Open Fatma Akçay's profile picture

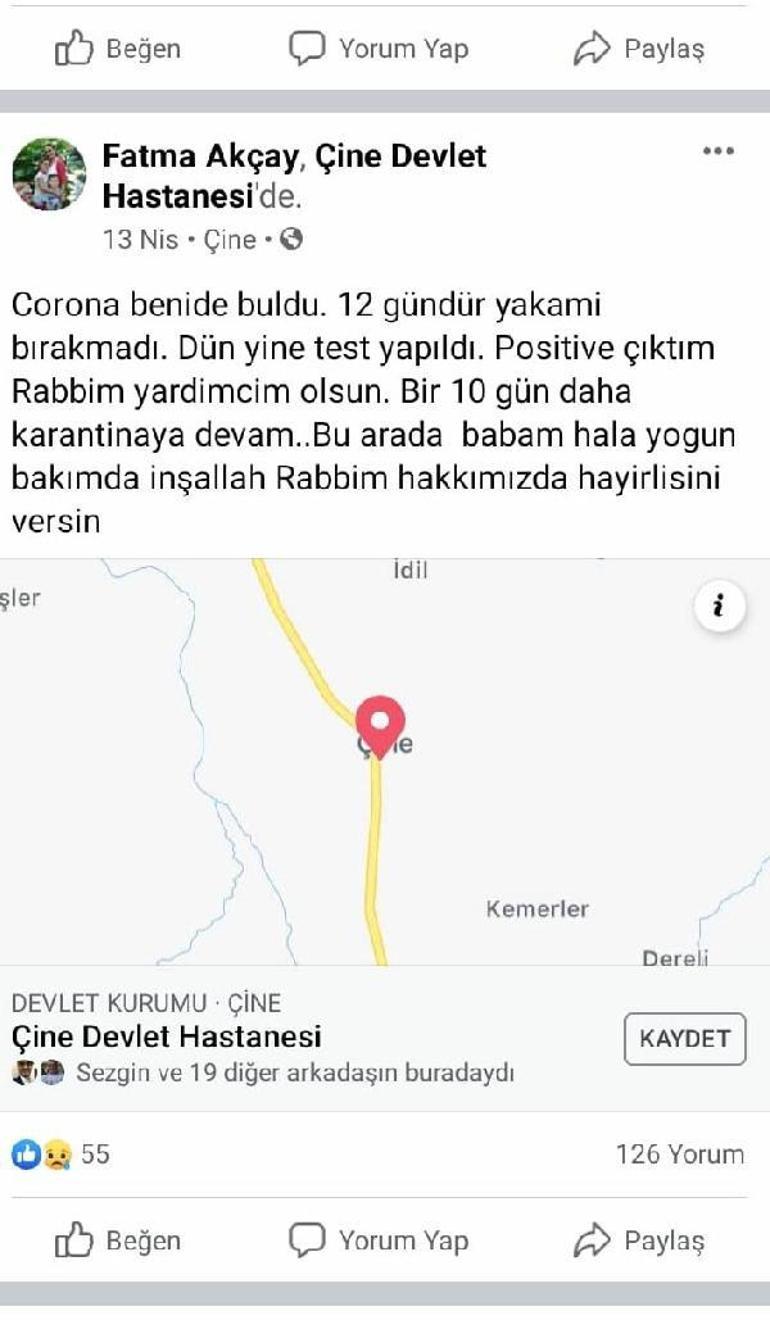coord(49,174)
